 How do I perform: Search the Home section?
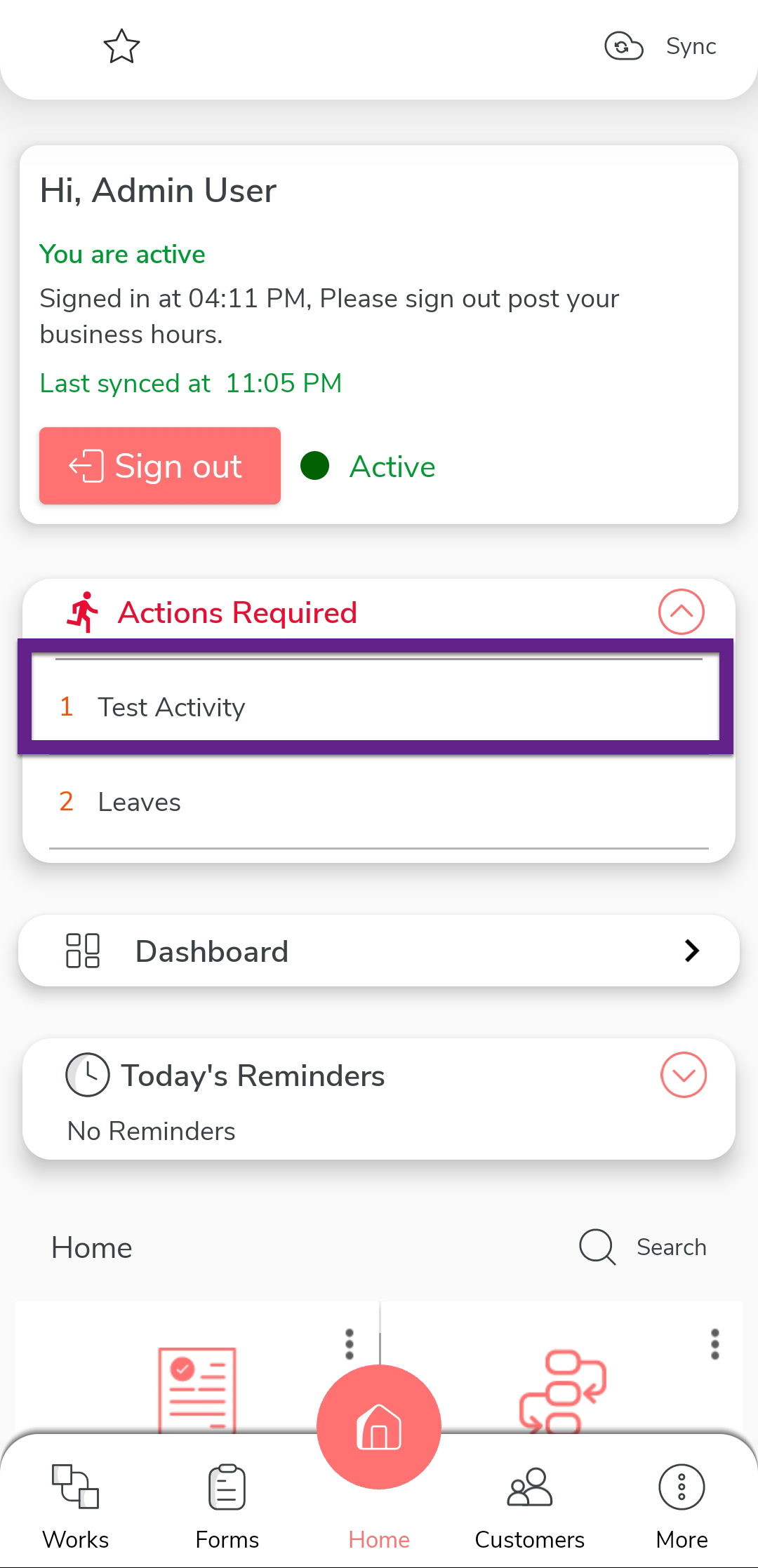point(642,1247)
